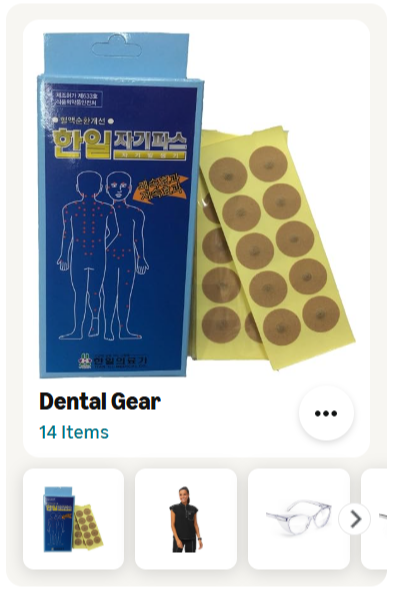Open the Dental Gear list cover image

[x=196, y=205]
